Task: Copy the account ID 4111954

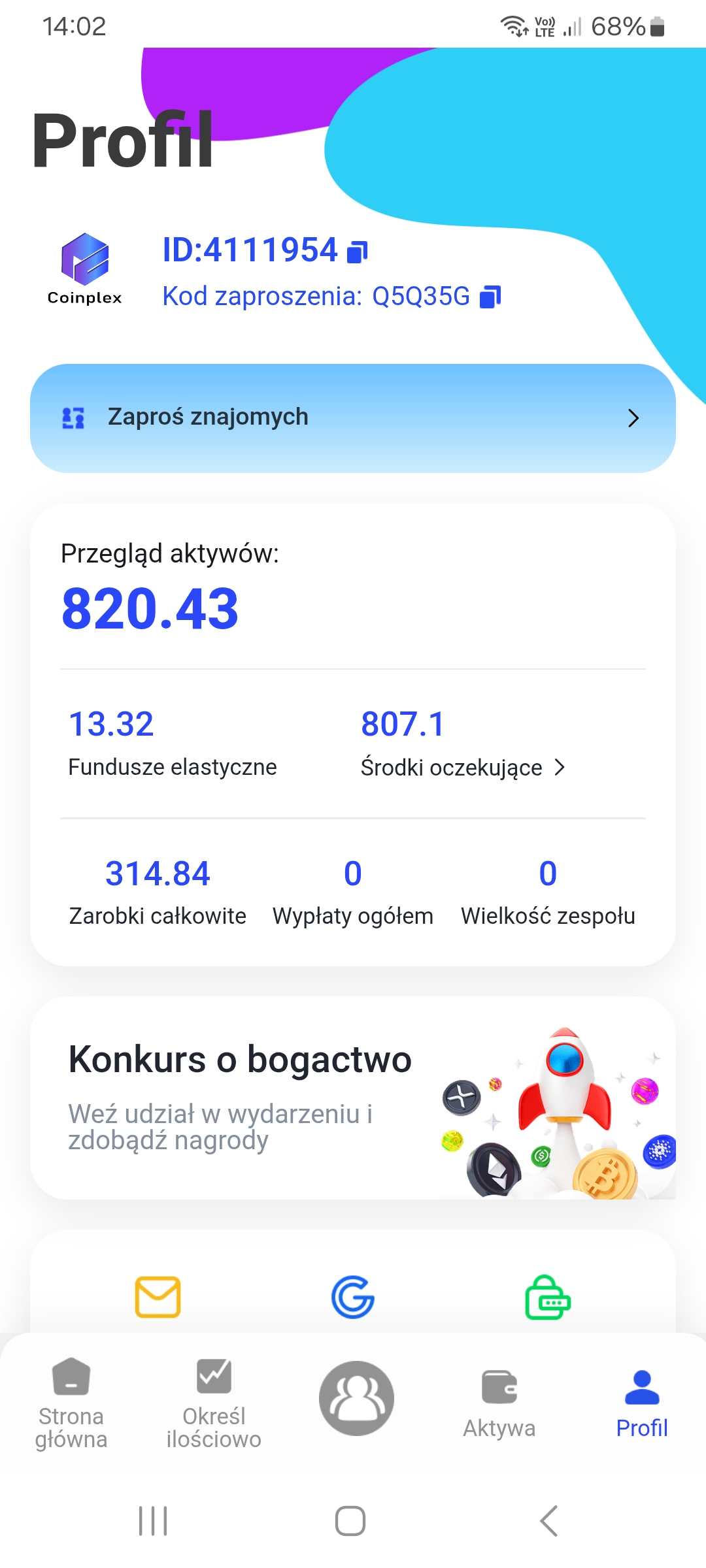Action: click(358, 252)
